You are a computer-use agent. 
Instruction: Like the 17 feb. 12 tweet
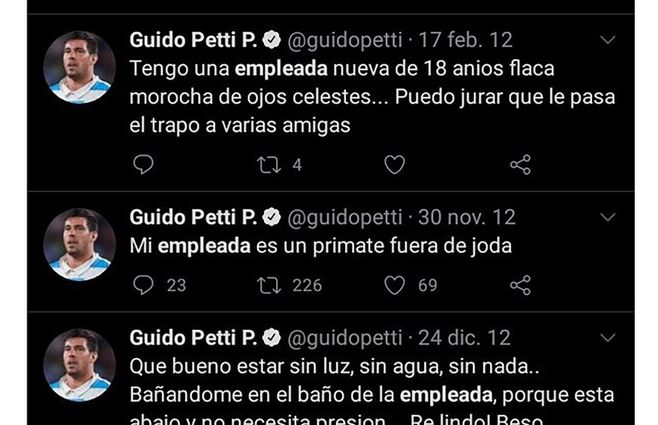[x=395, y=165]
